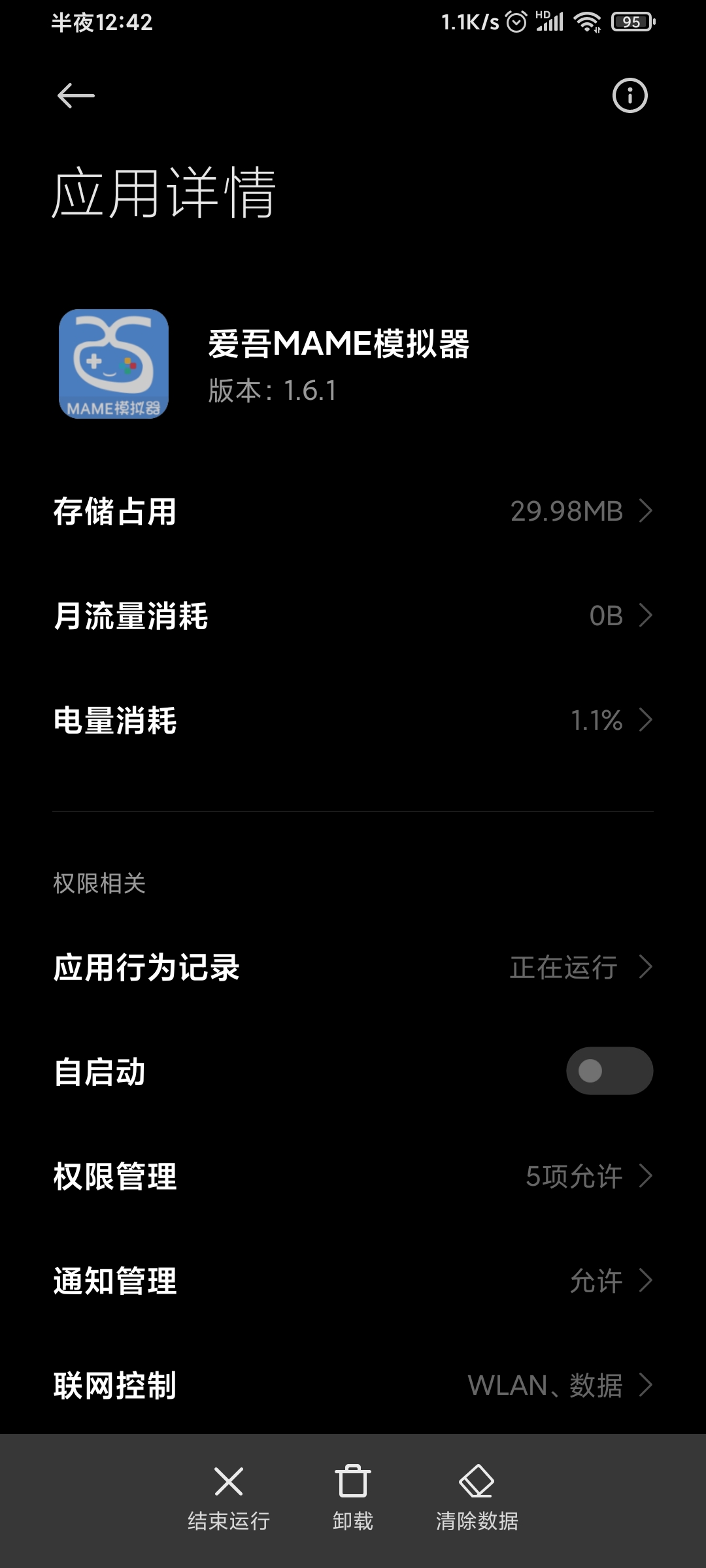Open 应用行为记录 behavior records

point(353,967)
